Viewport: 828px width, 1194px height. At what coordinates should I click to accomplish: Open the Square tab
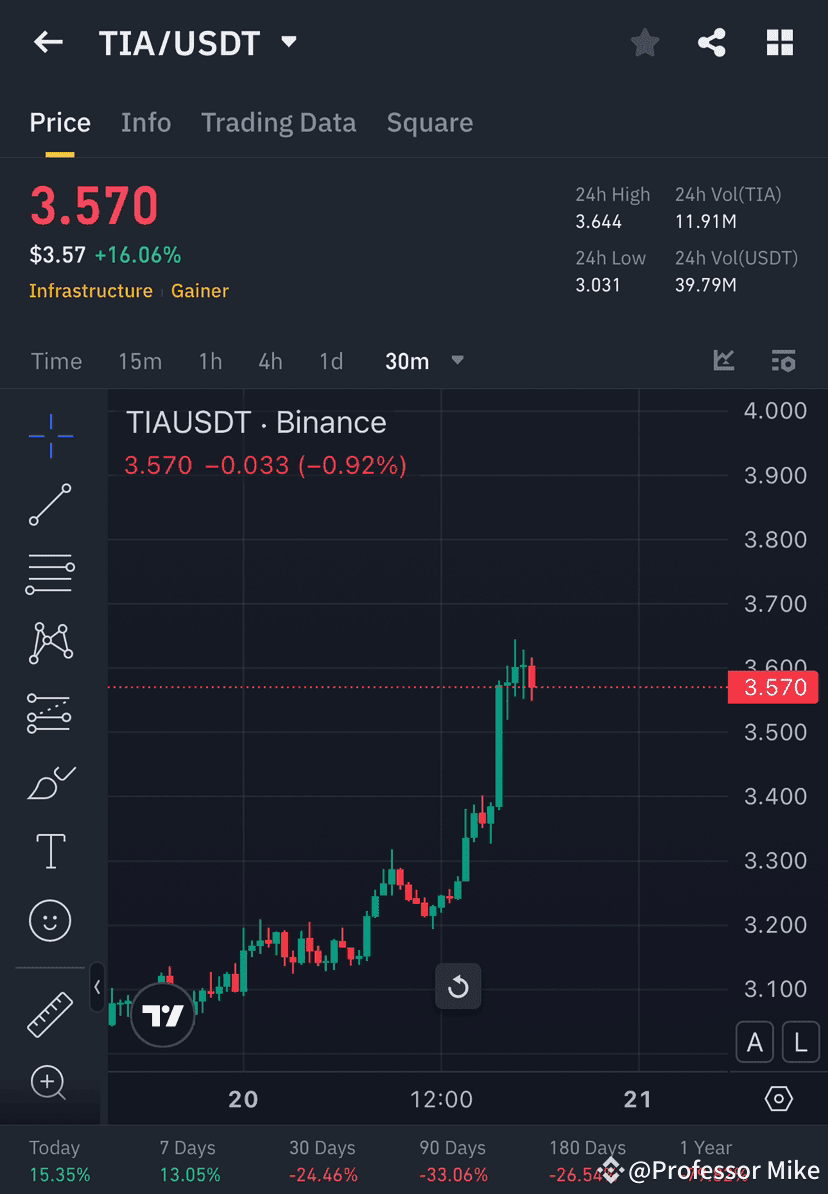(x=429, y=122)
